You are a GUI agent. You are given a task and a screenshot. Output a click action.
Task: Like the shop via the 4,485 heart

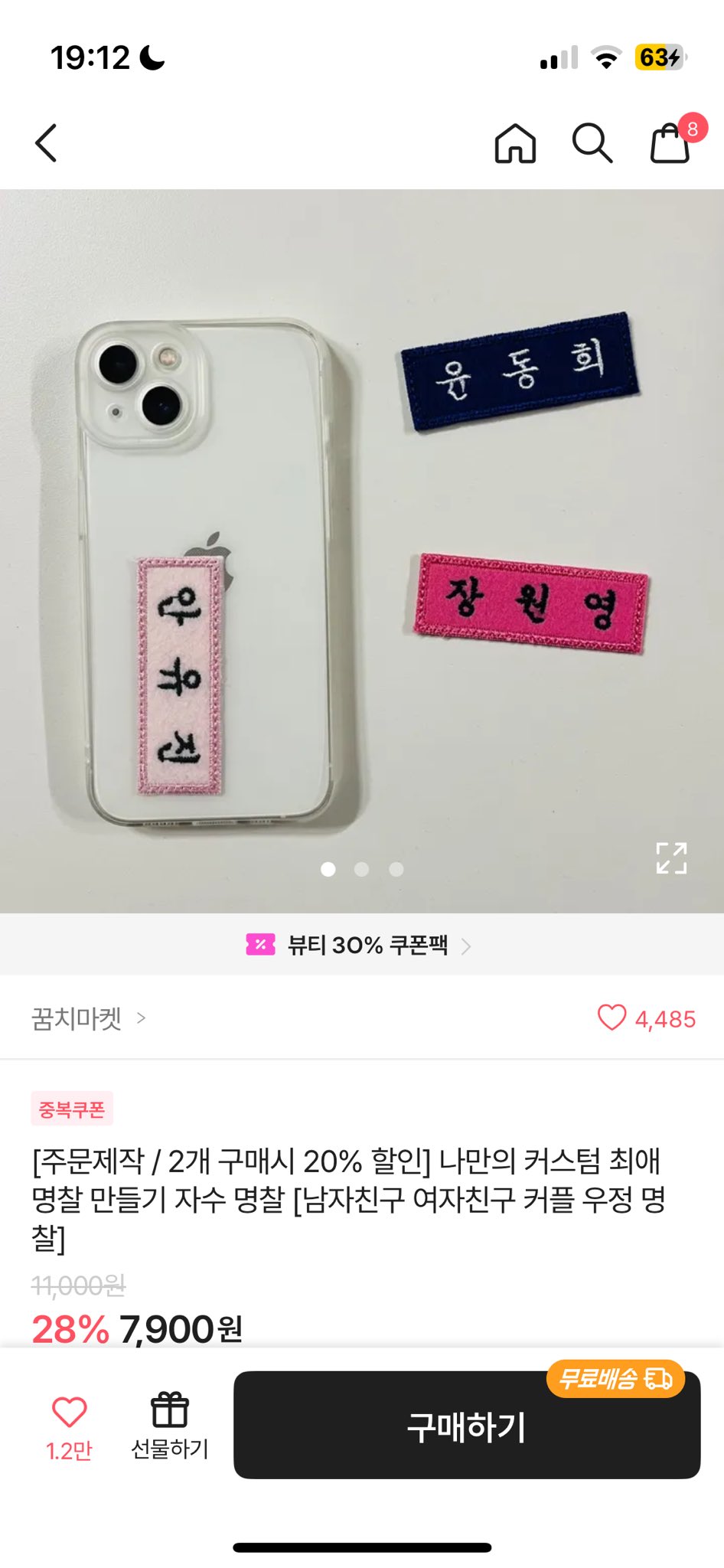pos(611,1018)
